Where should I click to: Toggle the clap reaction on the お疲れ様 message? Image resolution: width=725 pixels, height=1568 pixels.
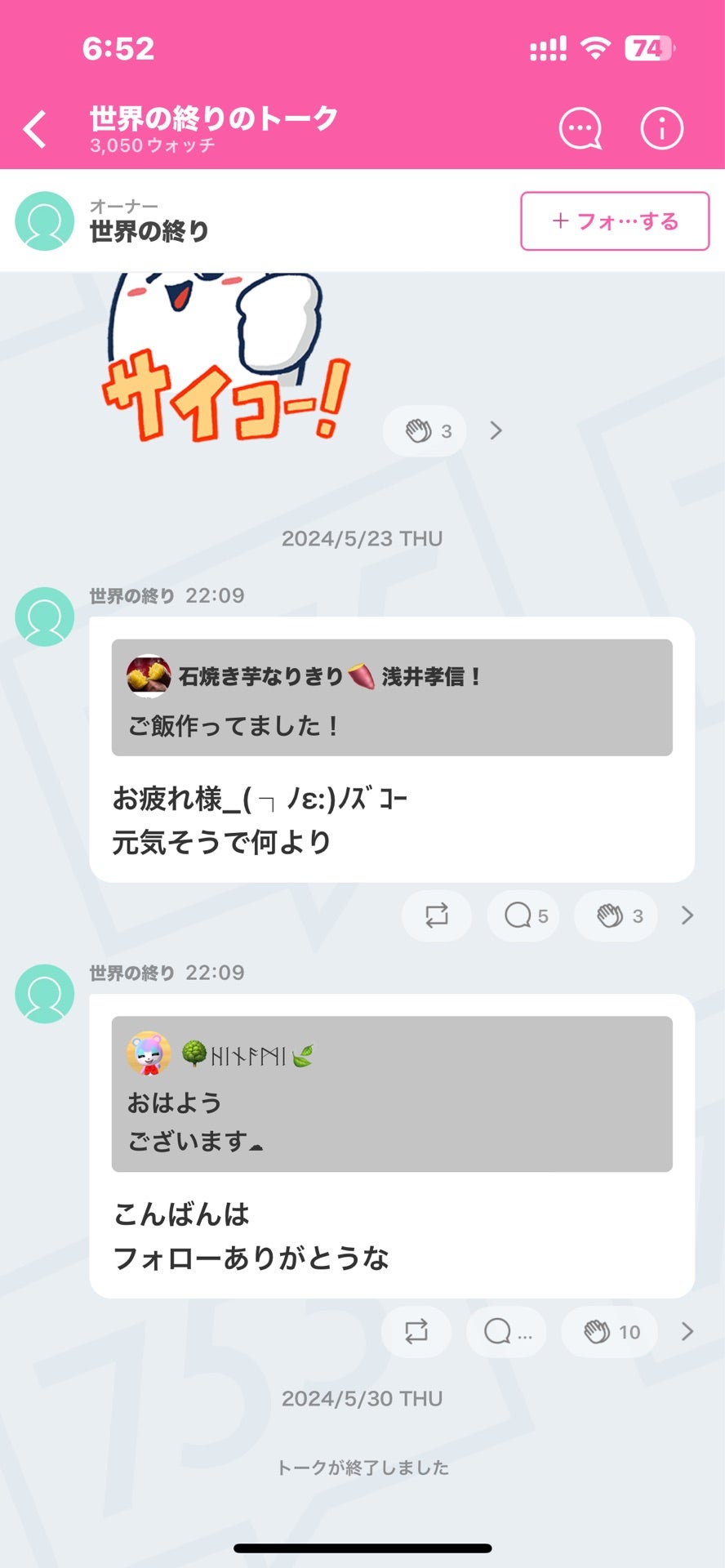[x=615, y=915]
